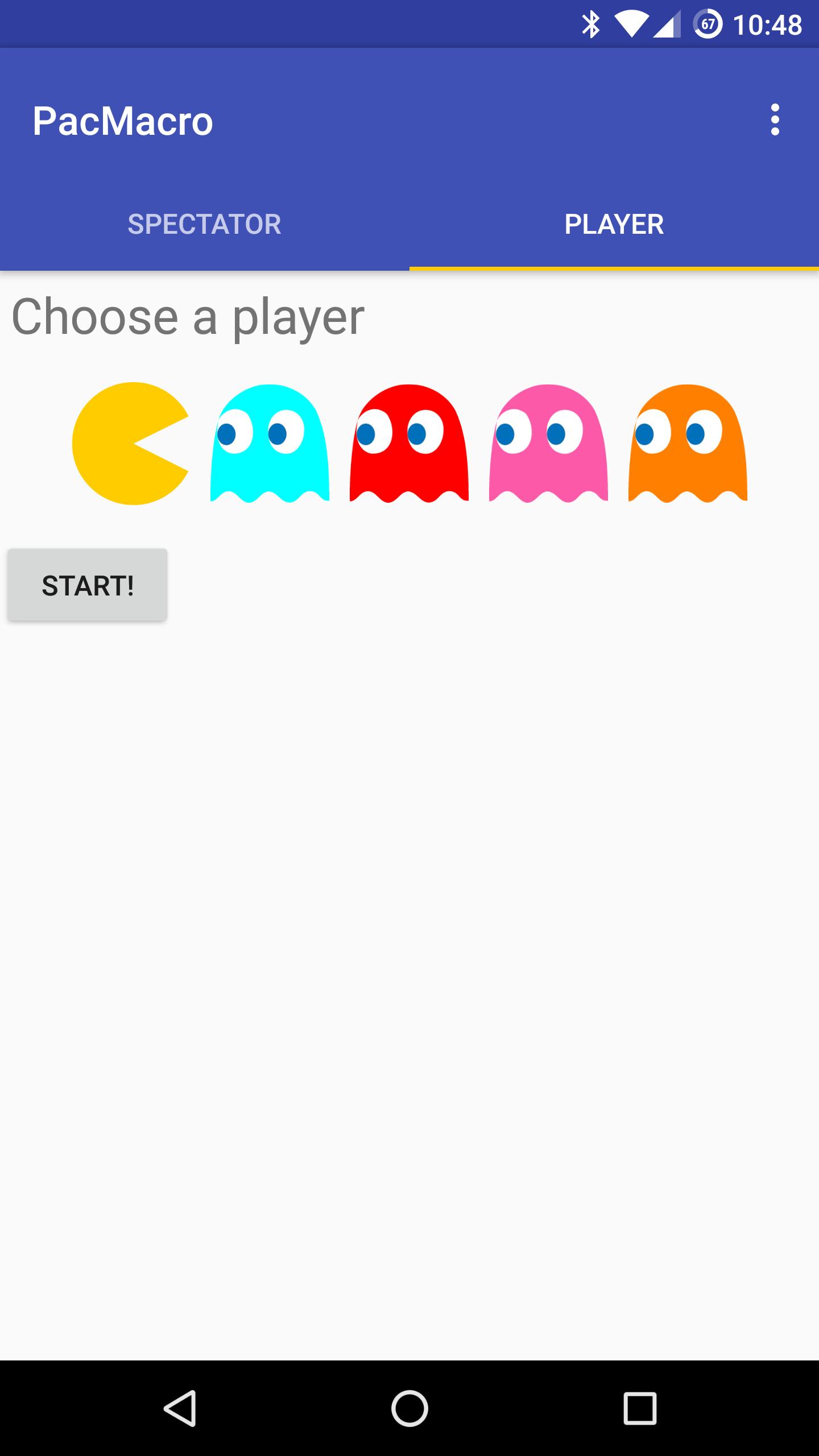819x1456 pixels.
Task: Choose the pink ghost player
Action: (548, 444)
